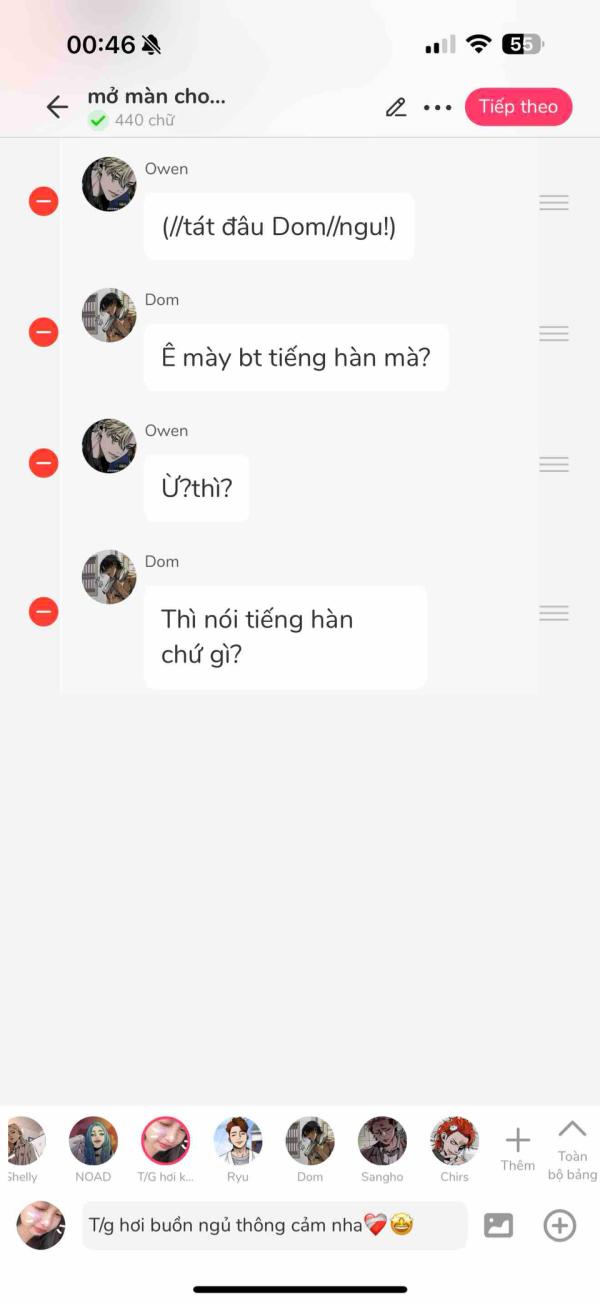Select character Ryu

click(238, 1149)
